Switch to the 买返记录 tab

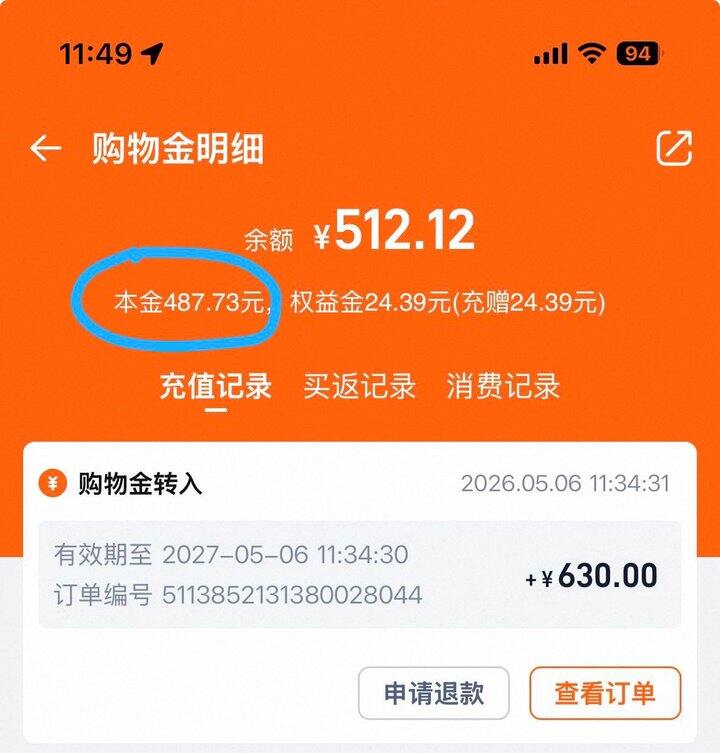coord(359,386)
